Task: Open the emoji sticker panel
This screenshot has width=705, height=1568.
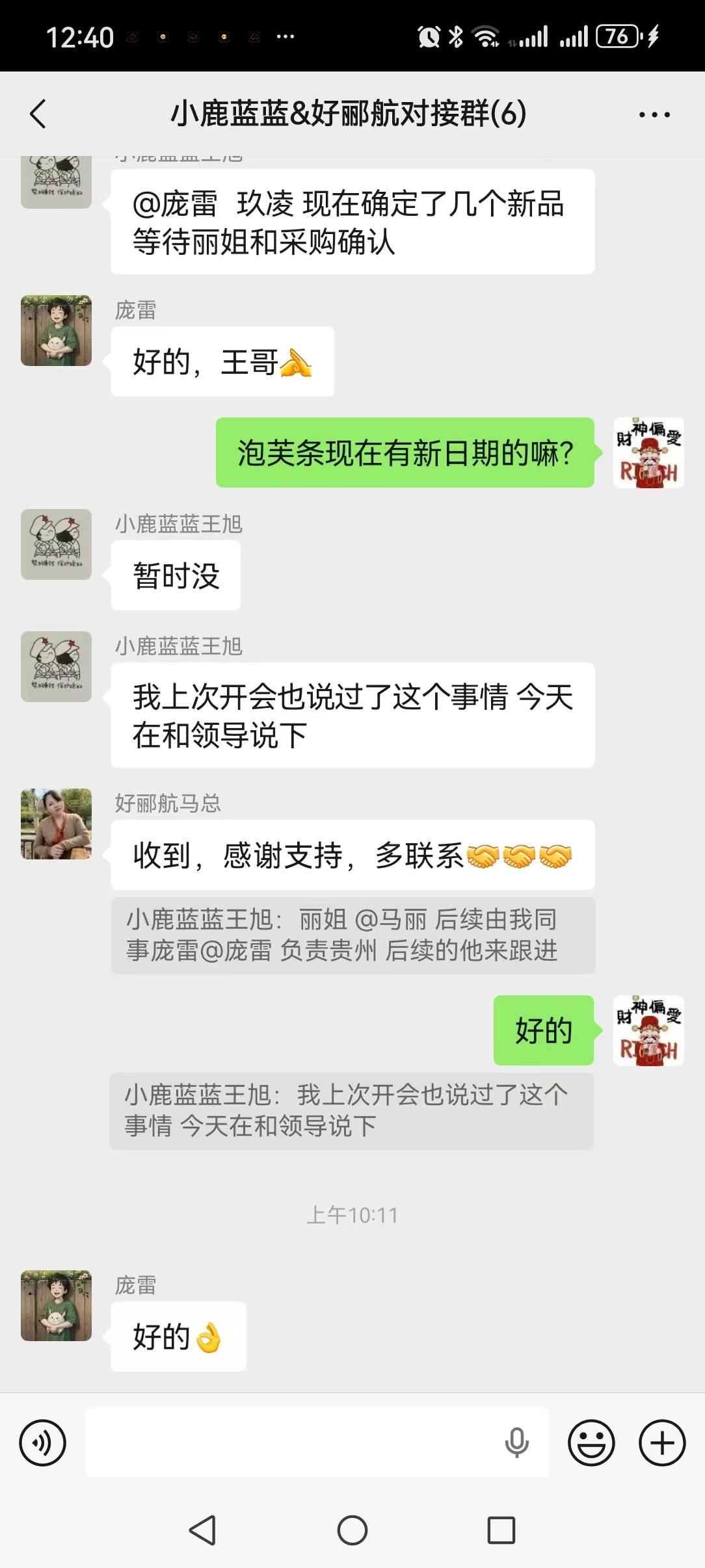Action: [591, 1443]
